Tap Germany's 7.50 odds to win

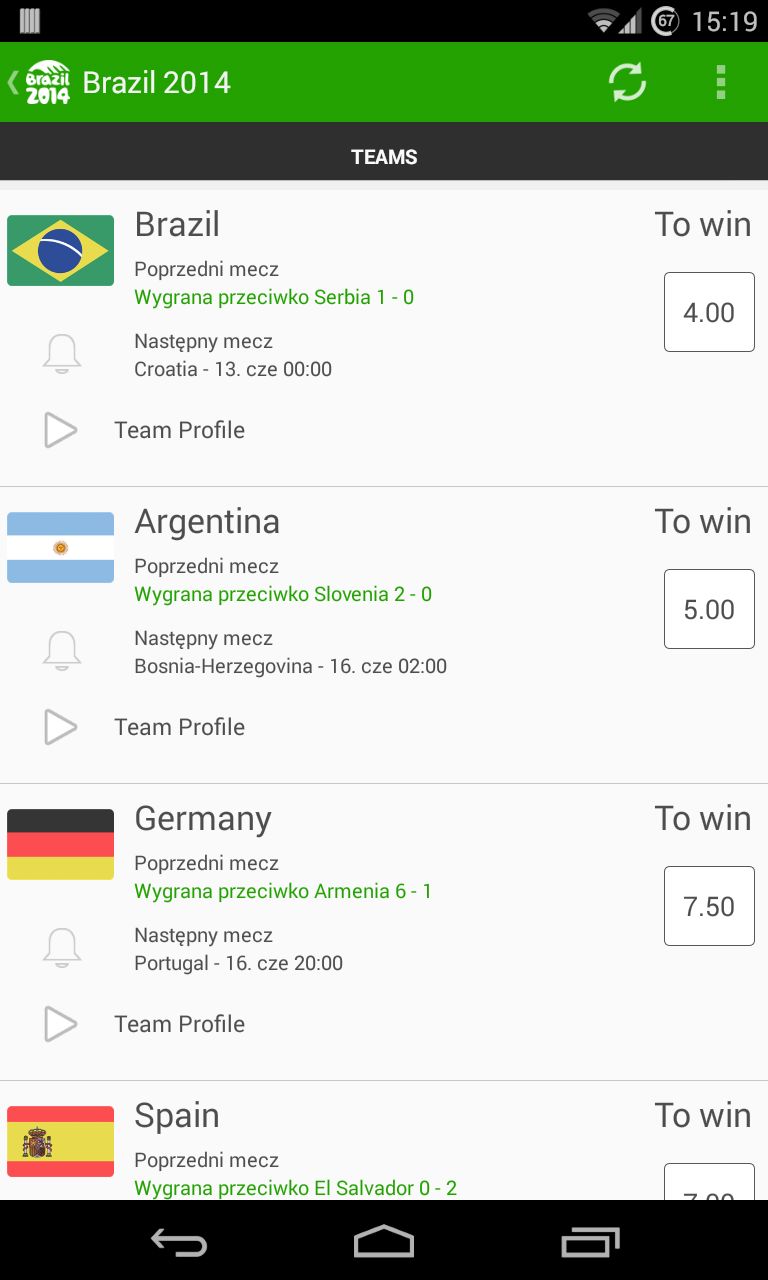pos(709,906)
